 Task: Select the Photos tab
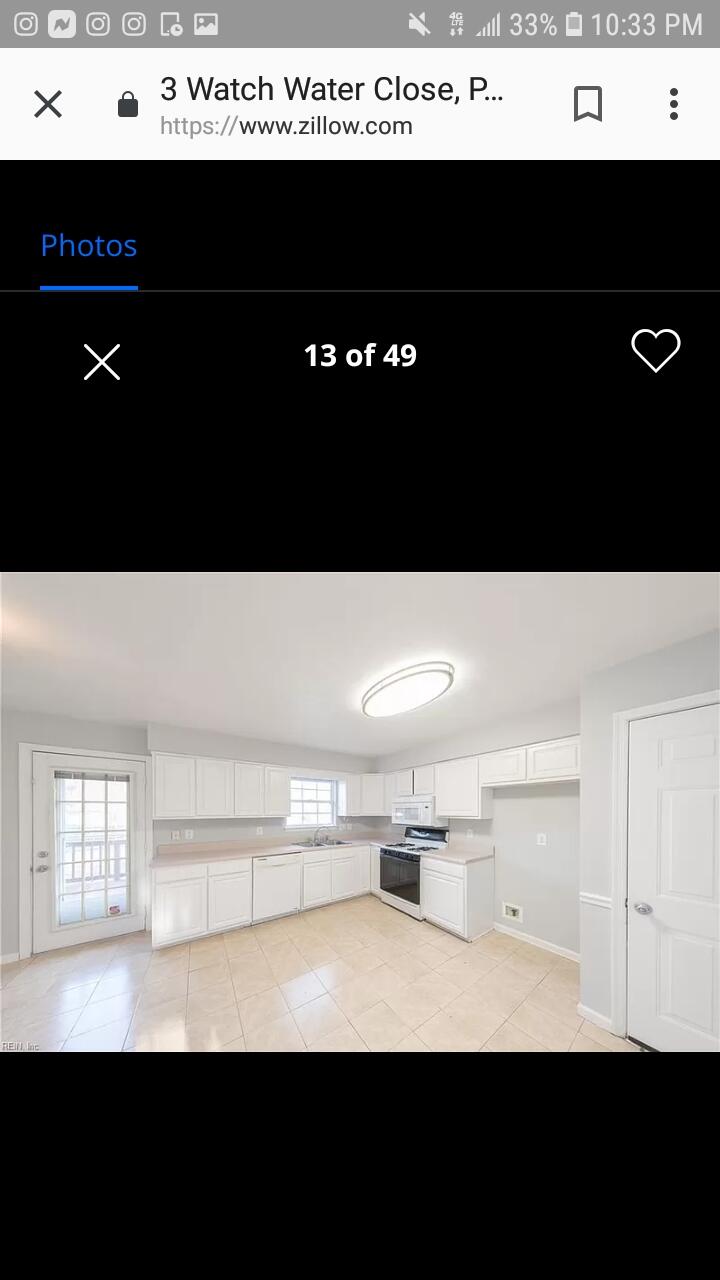pyautogui.click(x=89, y=246)
